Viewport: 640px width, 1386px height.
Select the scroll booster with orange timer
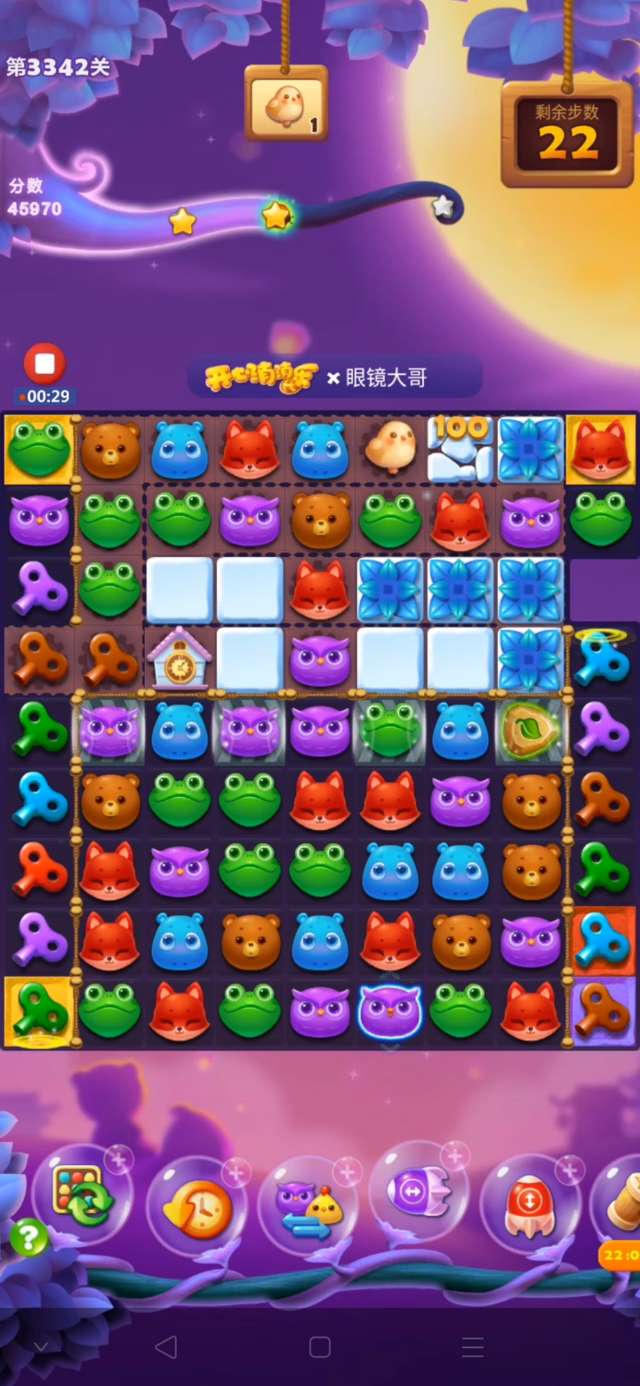point(620,1205)
